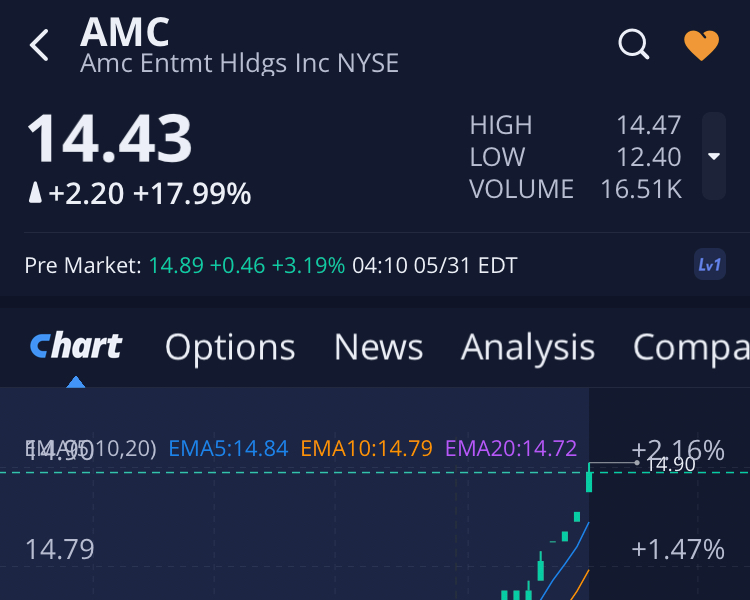
Task: Switch to the Analysis tab
Action: (x=528, y=347)
